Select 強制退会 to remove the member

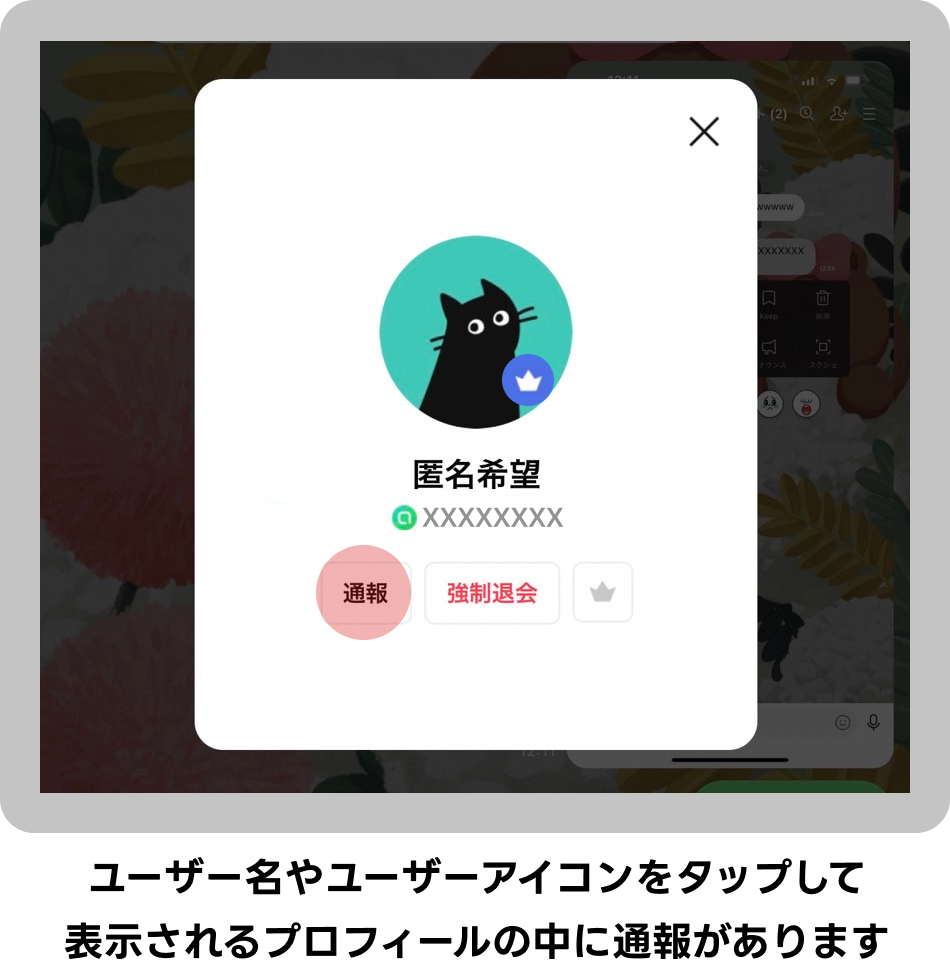tap(492, 593)
